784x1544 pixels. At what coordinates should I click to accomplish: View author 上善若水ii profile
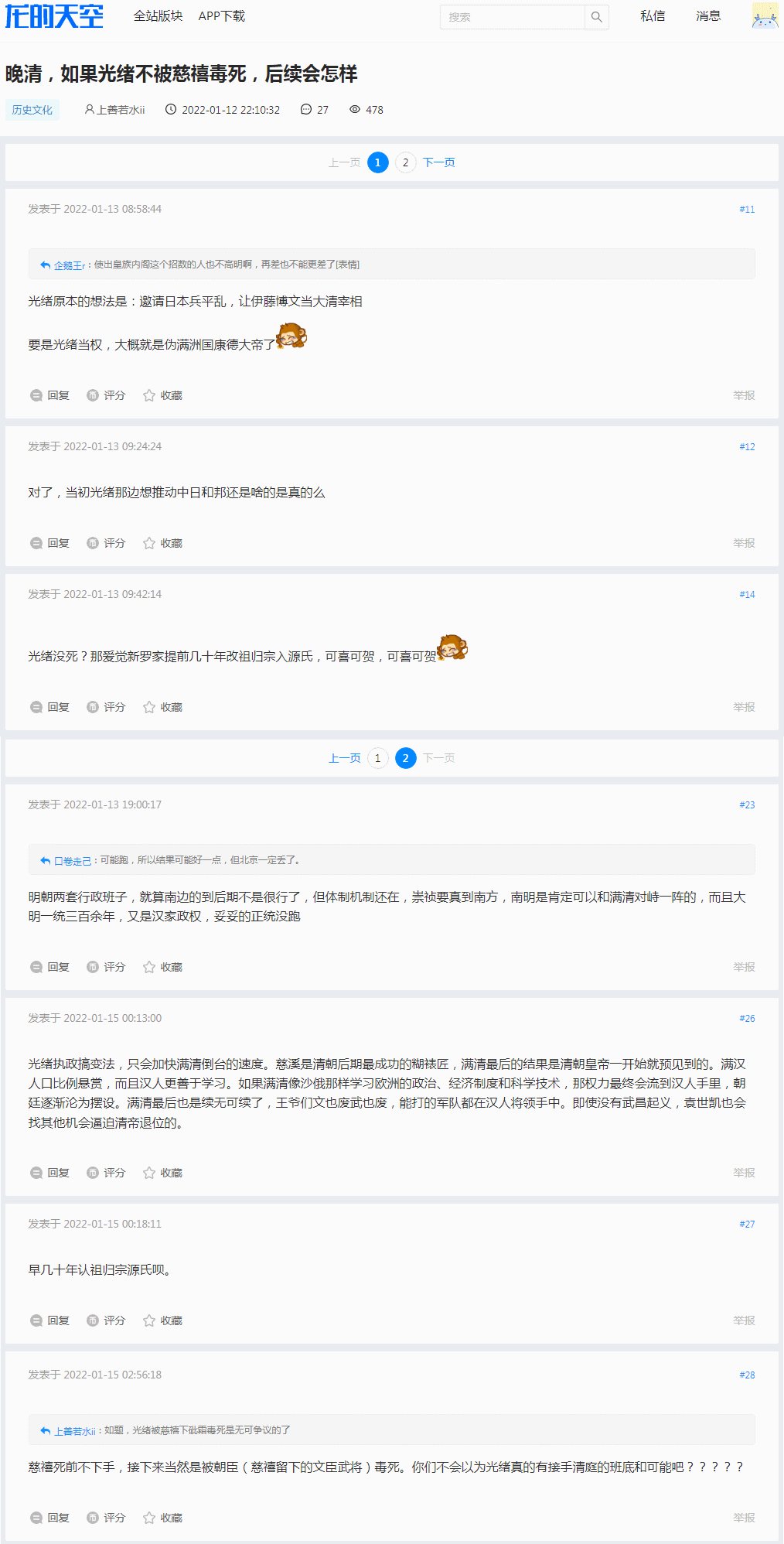[116, 110]
